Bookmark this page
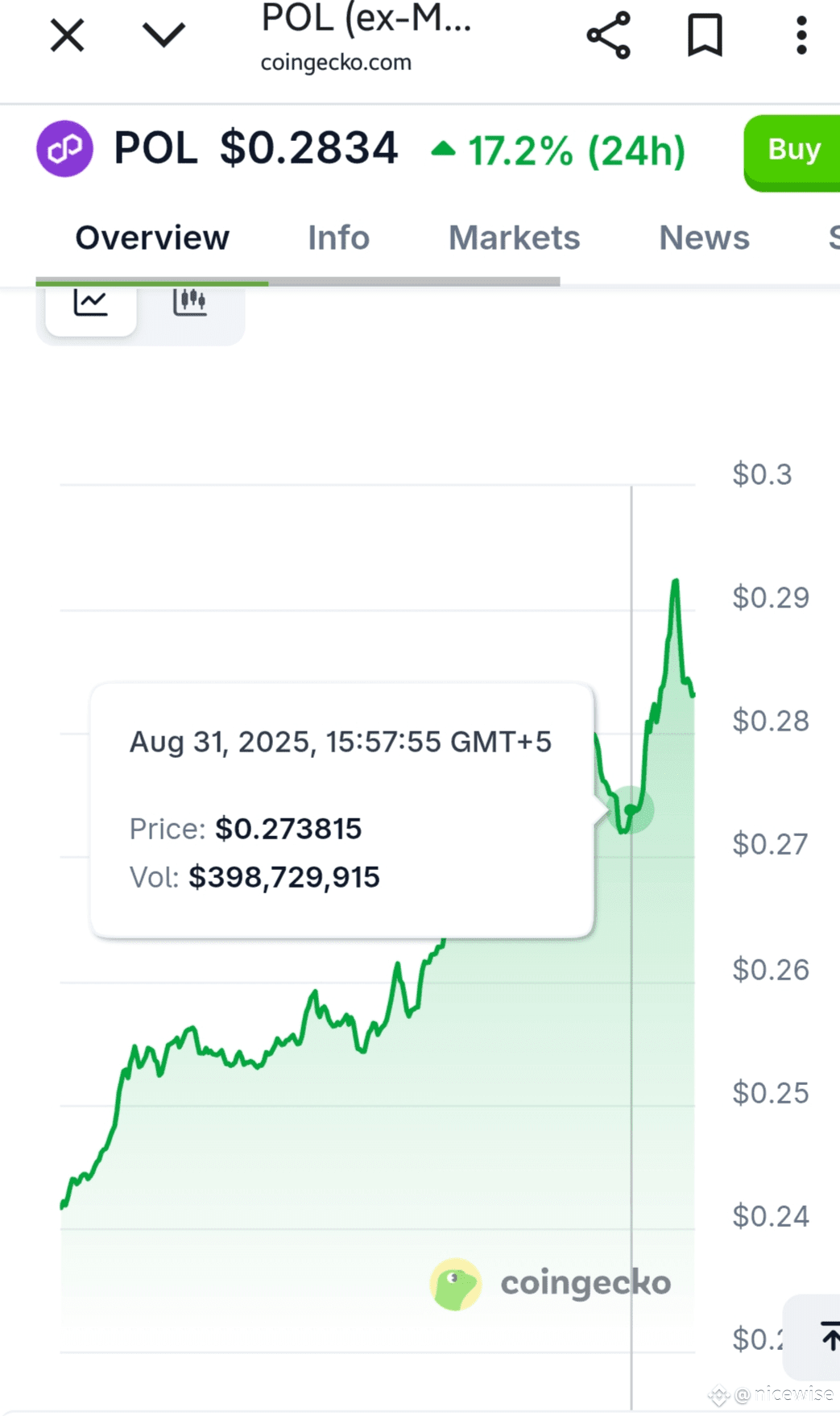Image resolution: width=840 pixels, height=1416 pixels. [x=705, y=35]
